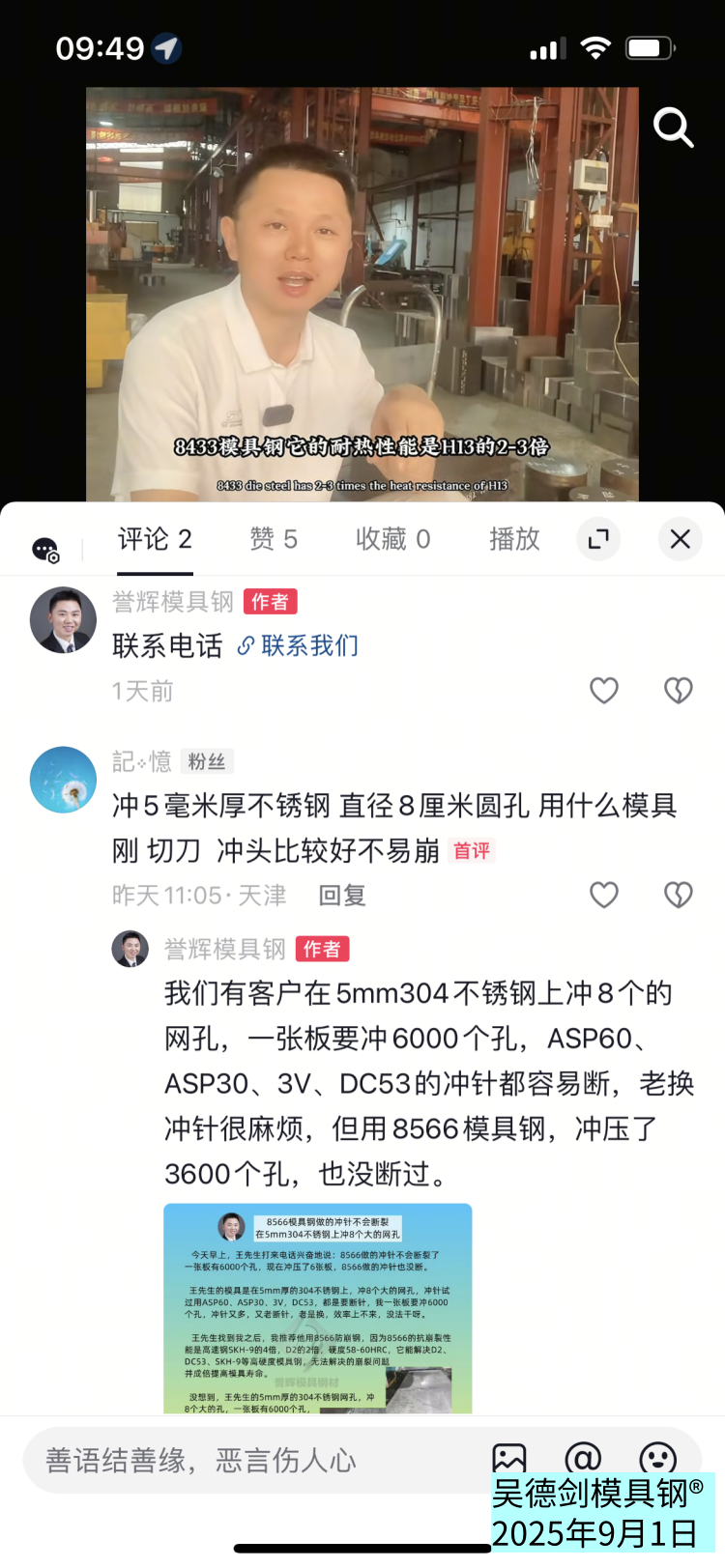Dislike 記憶's comment about 不锈钢
The height and width of the screenshot is (1568, 725).
679,895
